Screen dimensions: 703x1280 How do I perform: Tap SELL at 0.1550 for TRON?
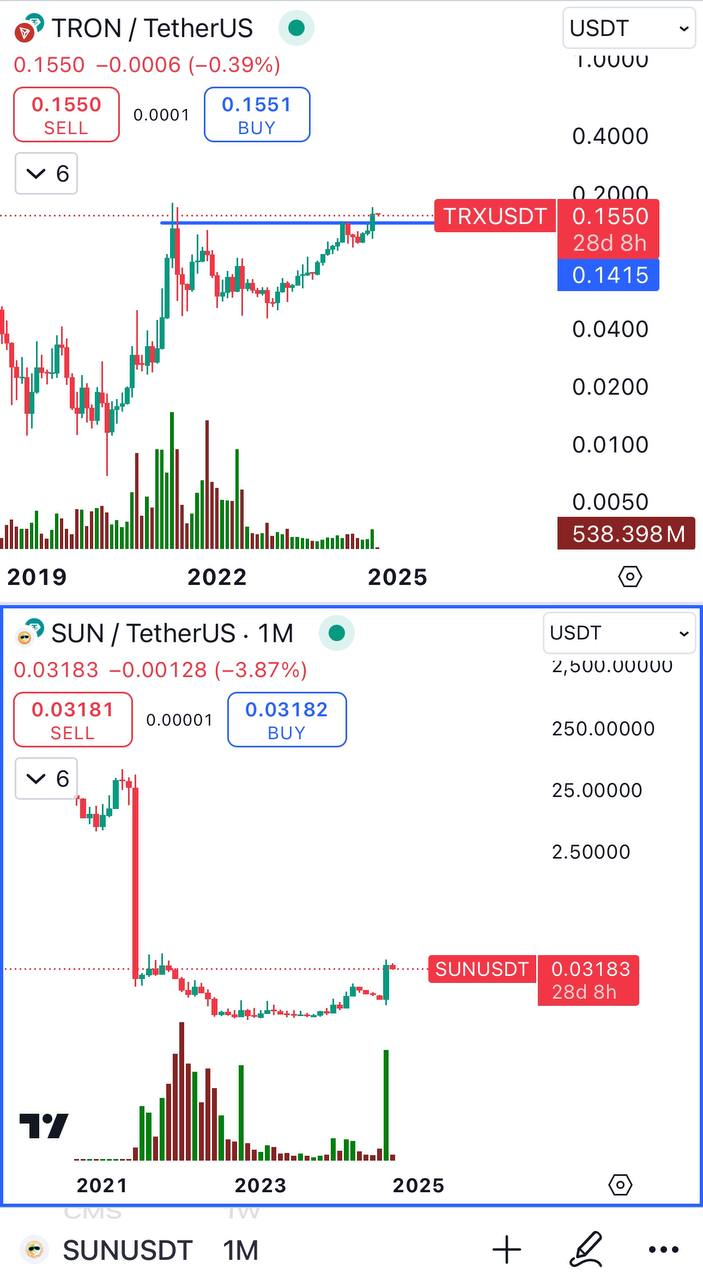coord(66,114)
